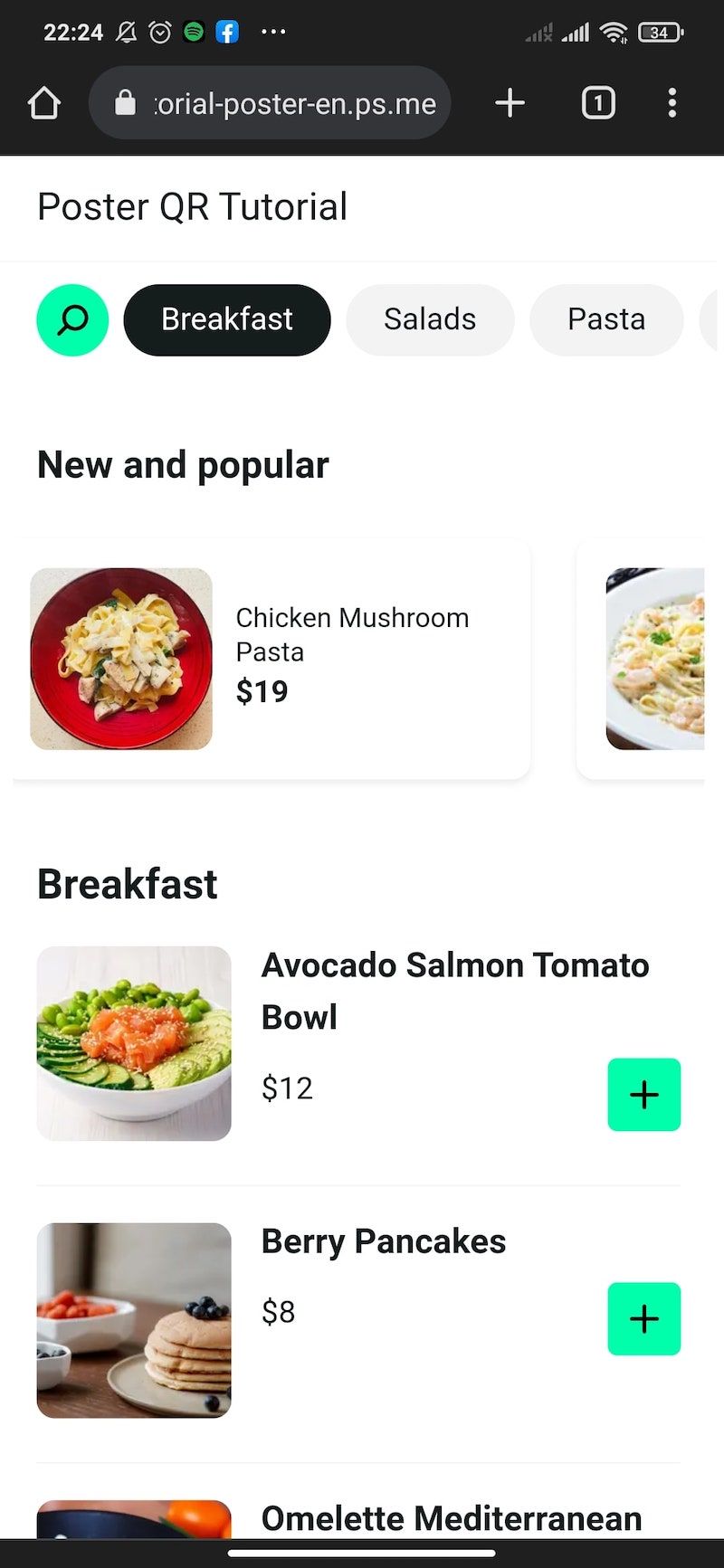Screen dimensions: 724x1568
Task: Switch to the Pasta category
Action: click(605, 319)
